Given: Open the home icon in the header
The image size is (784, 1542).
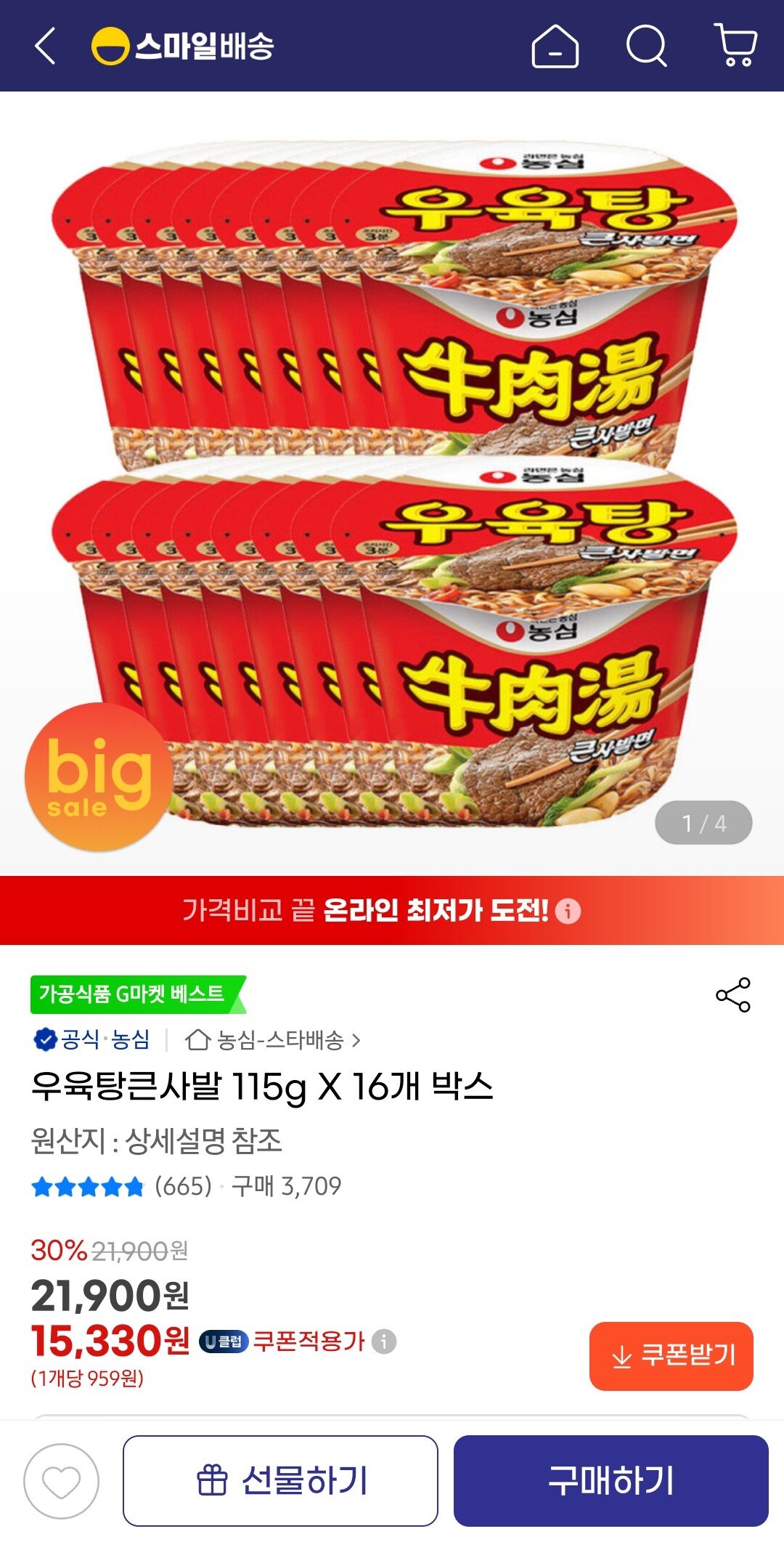Looking at the screenshot, I should pyautogui.click(x=555, y=46).
